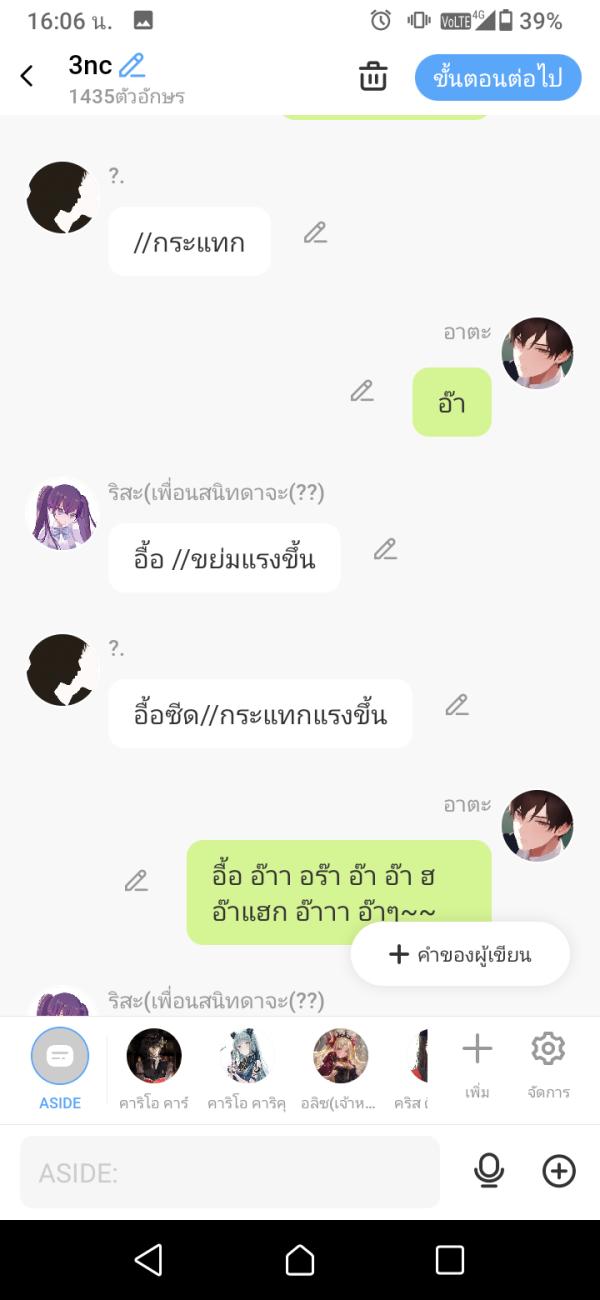This screenshot has height=1300, width=600.
Task: Edit the title 3nc with the pencil icon
Action: click(x=132, y=66)
